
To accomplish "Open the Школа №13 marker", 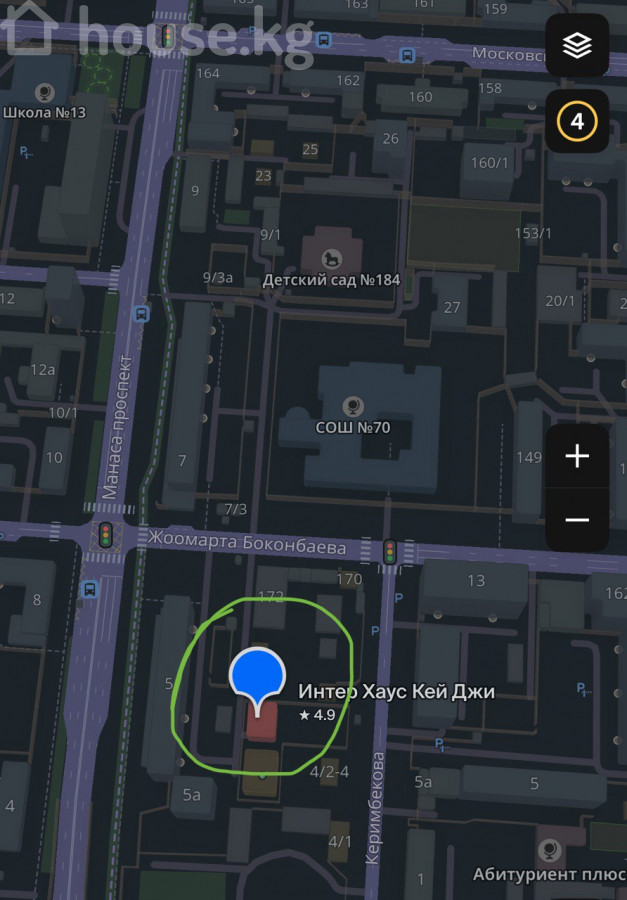I will (x=44, y=92).
